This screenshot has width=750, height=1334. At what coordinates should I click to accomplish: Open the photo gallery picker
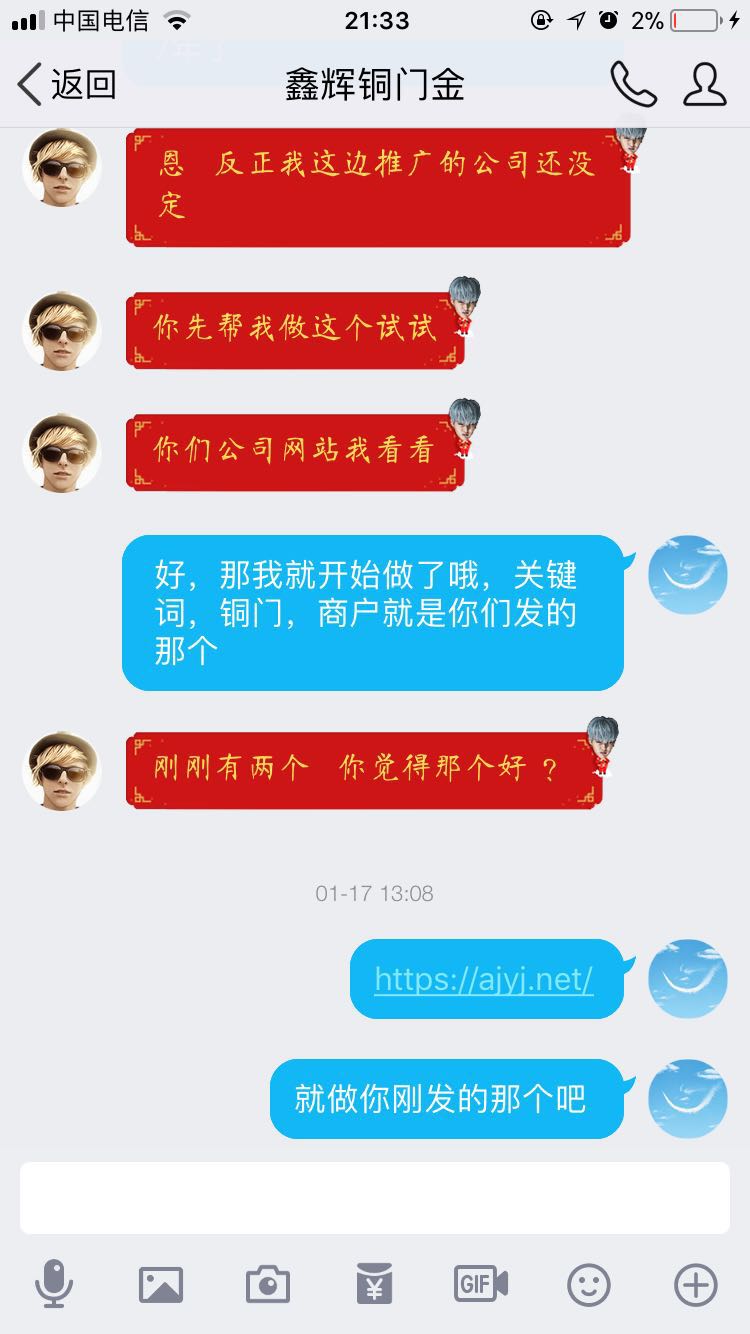pos(160,1283)
